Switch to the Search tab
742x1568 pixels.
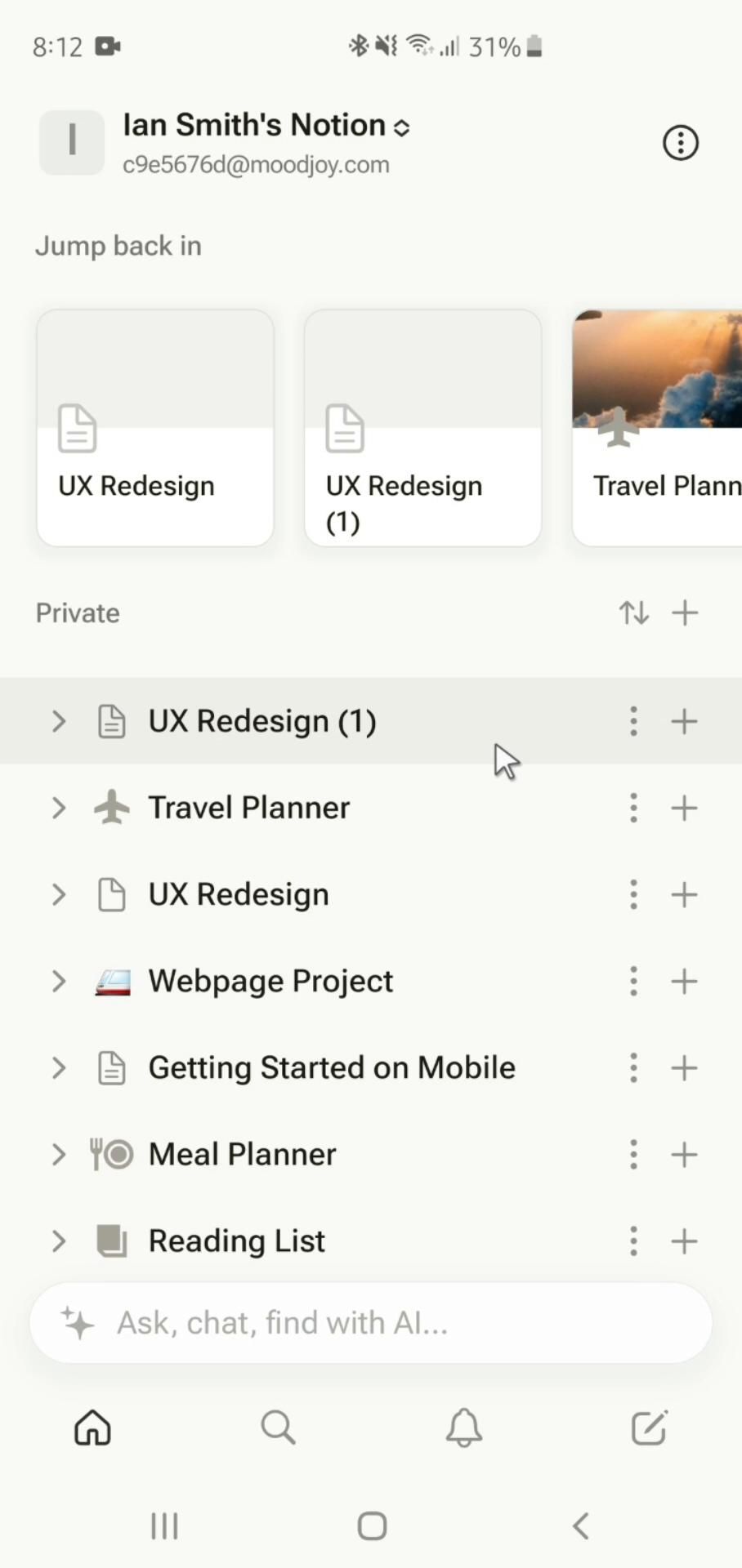click(278, 1428)
